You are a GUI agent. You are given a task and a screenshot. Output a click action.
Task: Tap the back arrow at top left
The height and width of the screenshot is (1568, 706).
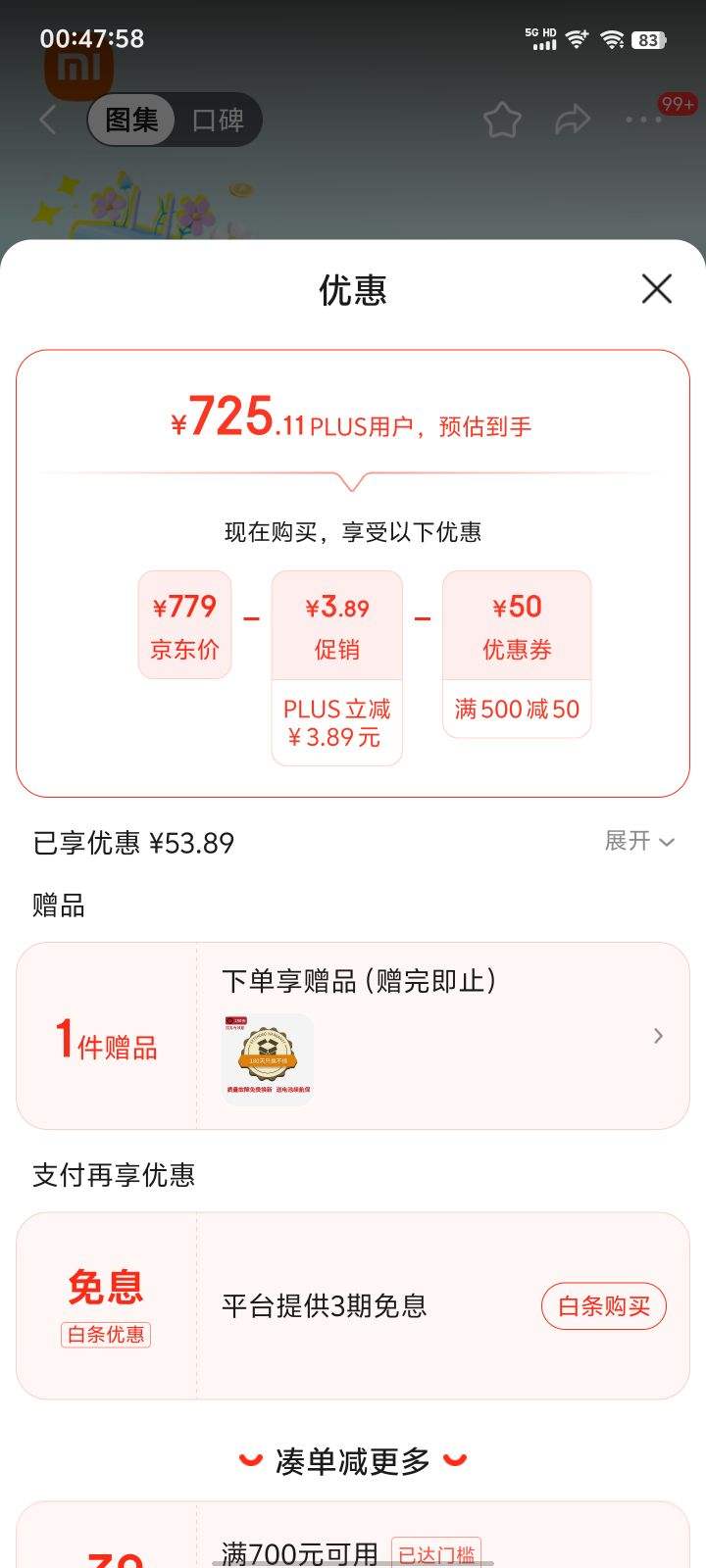pyautogui.click(x=47, y=119)
